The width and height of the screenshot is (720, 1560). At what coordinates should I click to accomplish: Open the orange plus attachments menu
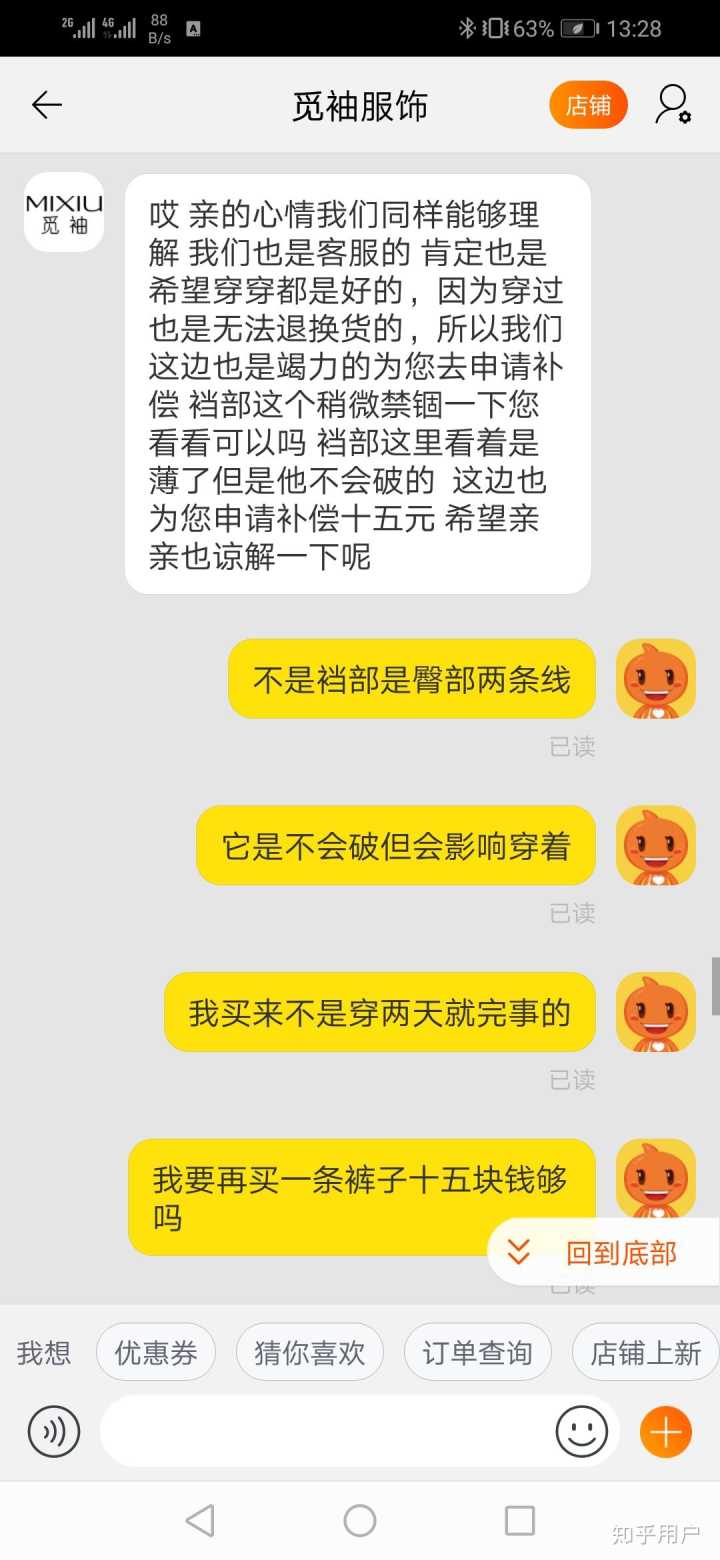pos(666,1432)
